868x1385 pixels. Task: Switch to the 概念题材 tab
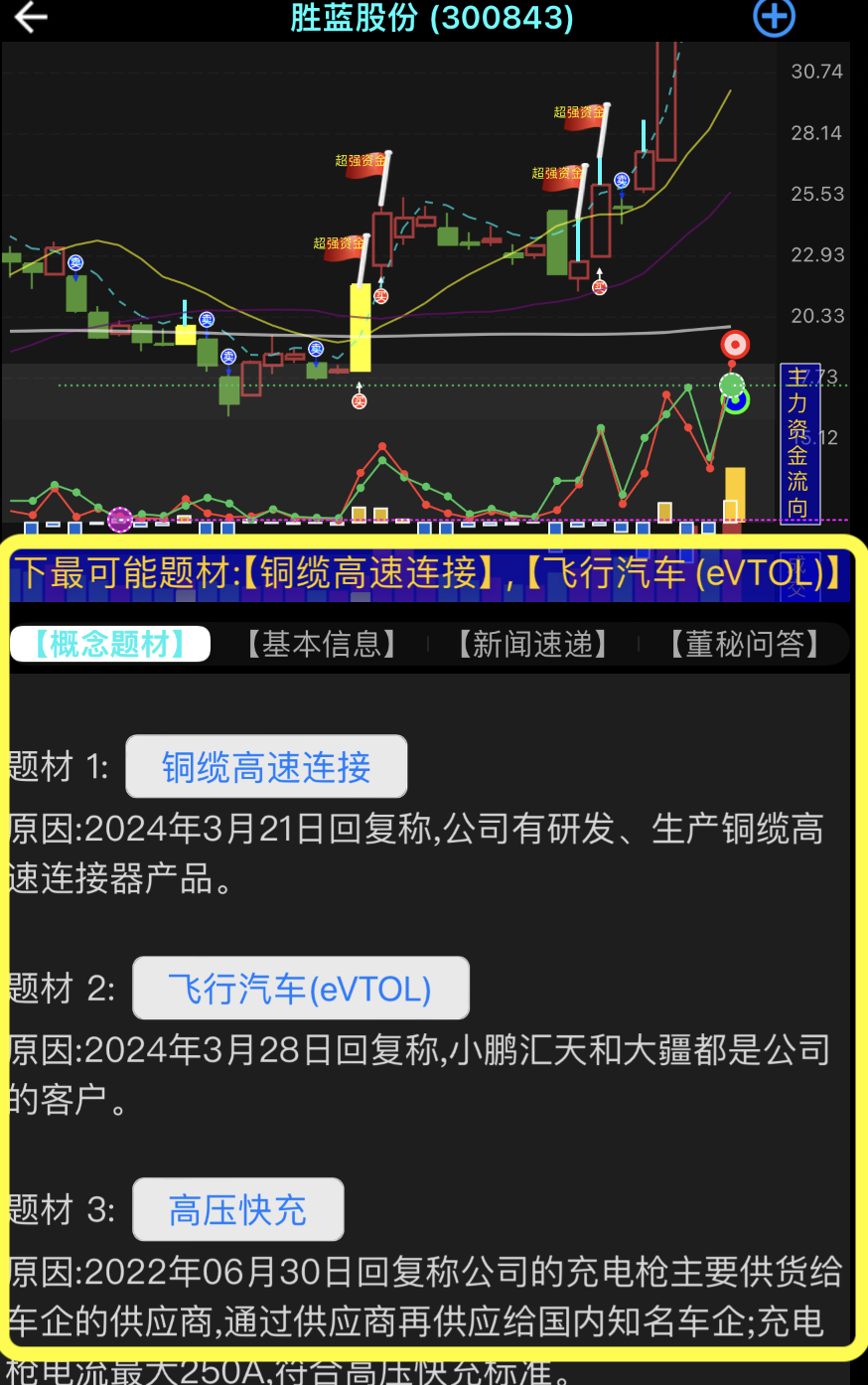(110, 644)
